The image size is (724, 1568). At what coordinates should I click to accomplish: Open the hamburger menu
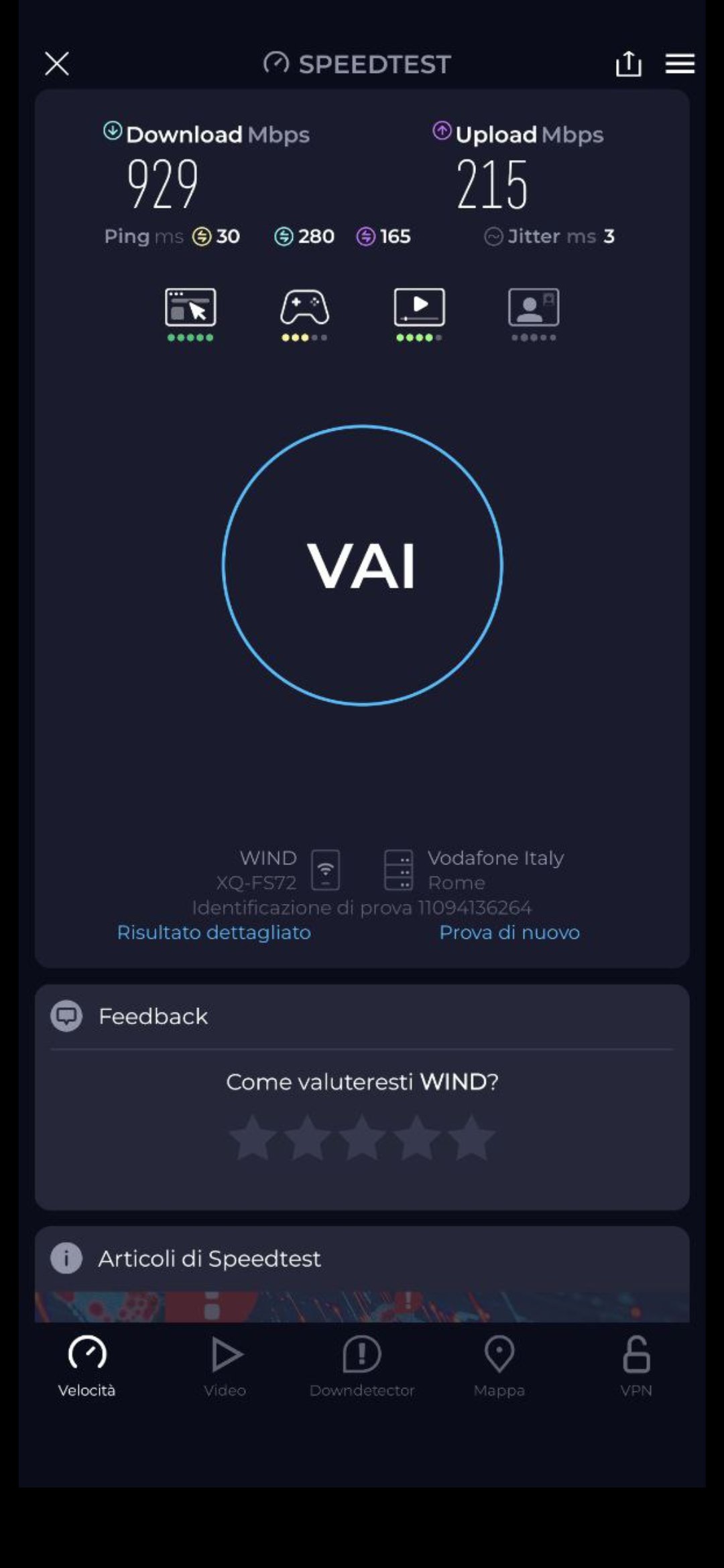[x=680, y=64]
